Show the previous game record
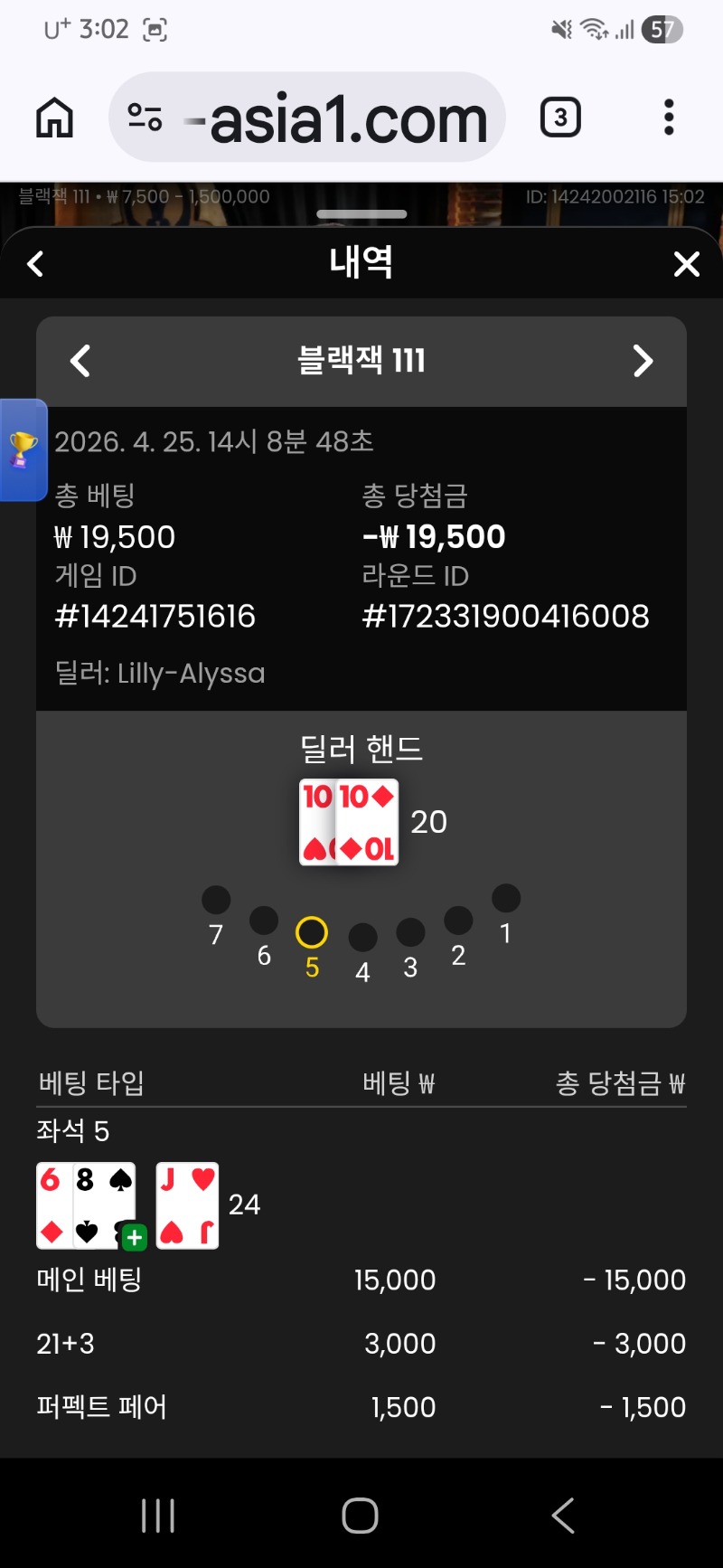This screenshot has width=723, height=1568. click(x=80, y=361)
